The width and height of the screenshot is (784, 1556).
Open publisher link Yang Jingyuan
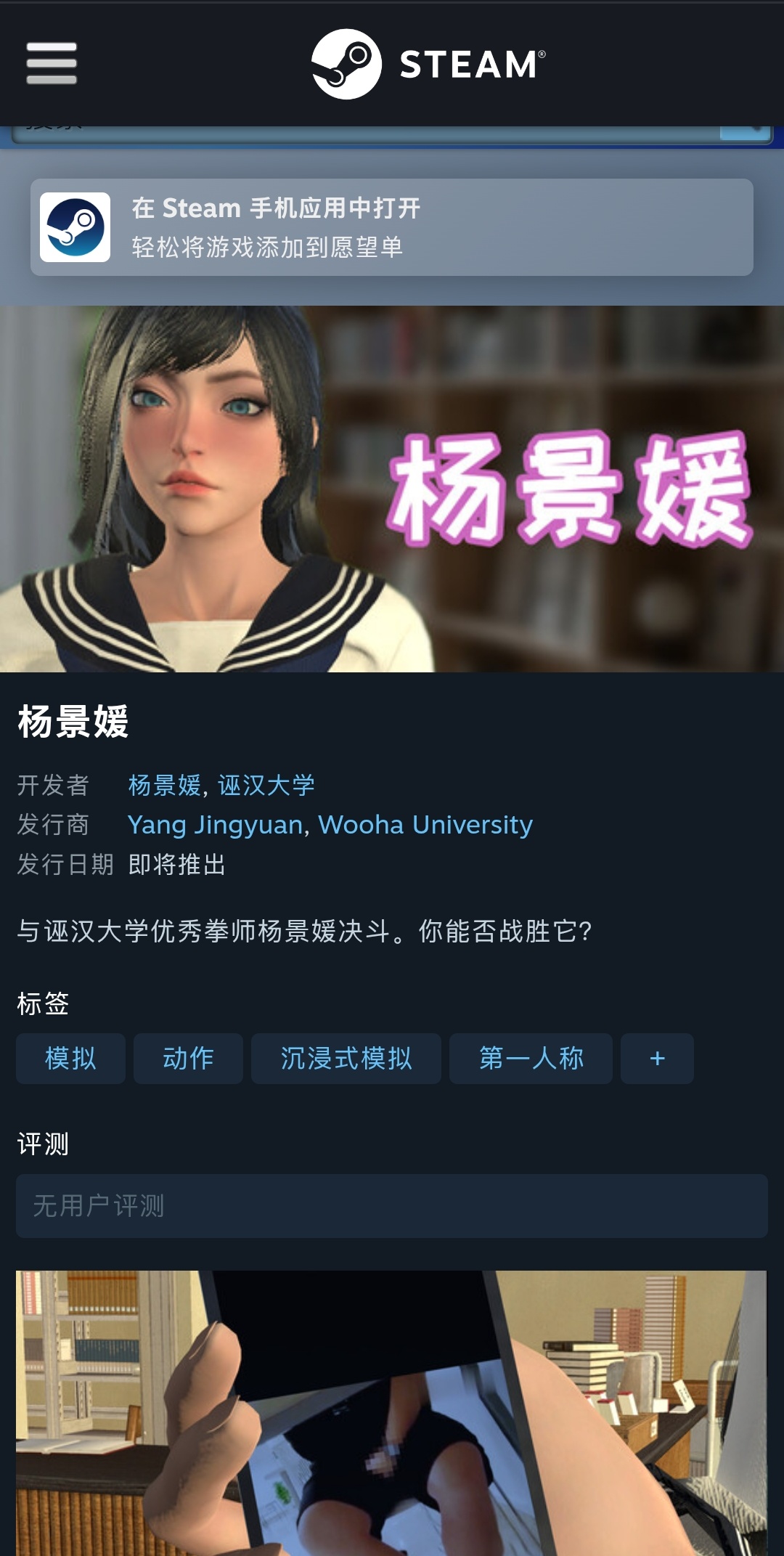coord(215,825)
